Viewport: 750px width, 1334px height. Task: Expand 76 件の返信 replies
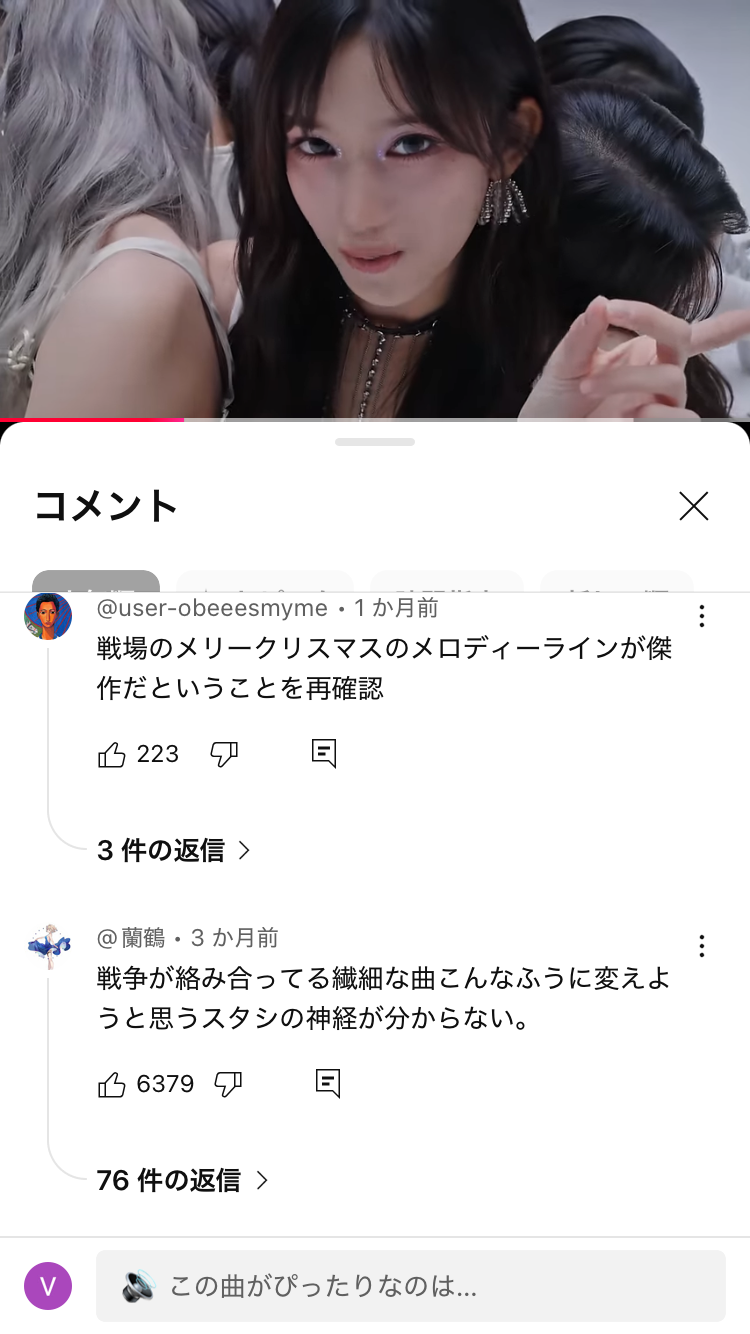click(x=182, y=1180)
